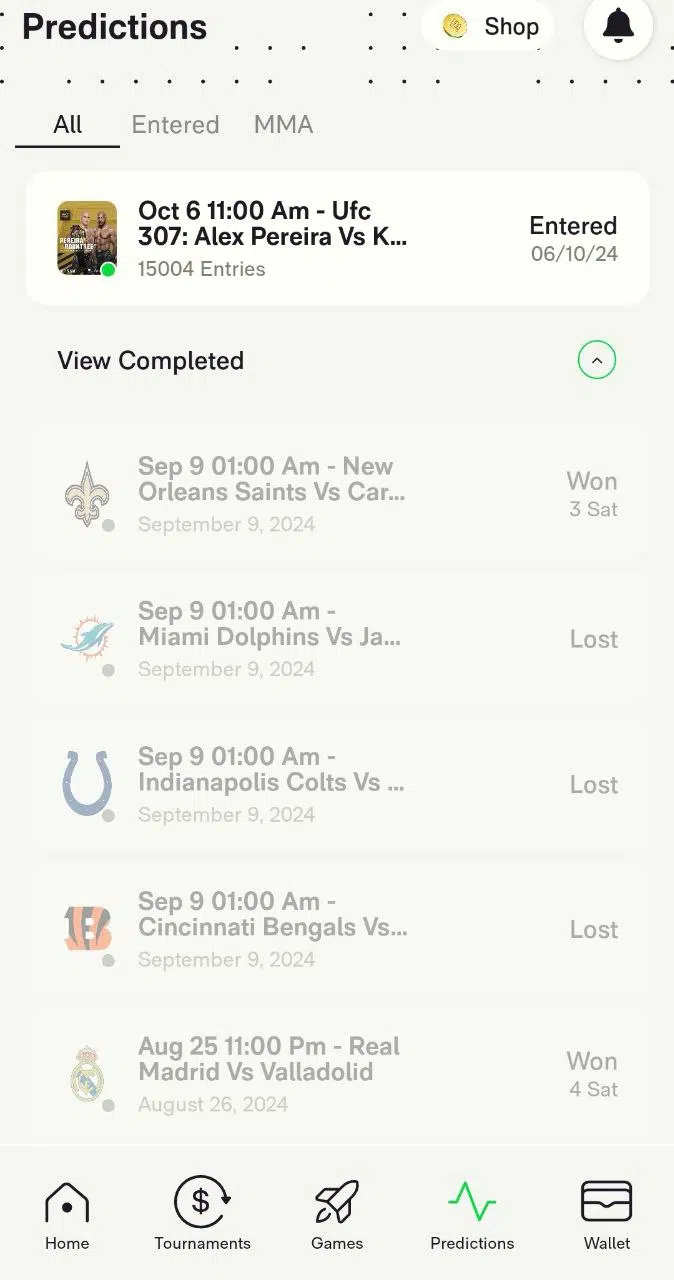Select the All tab
The height and width of the screenshot is (1280, 674).
click(x=67, y=125)
